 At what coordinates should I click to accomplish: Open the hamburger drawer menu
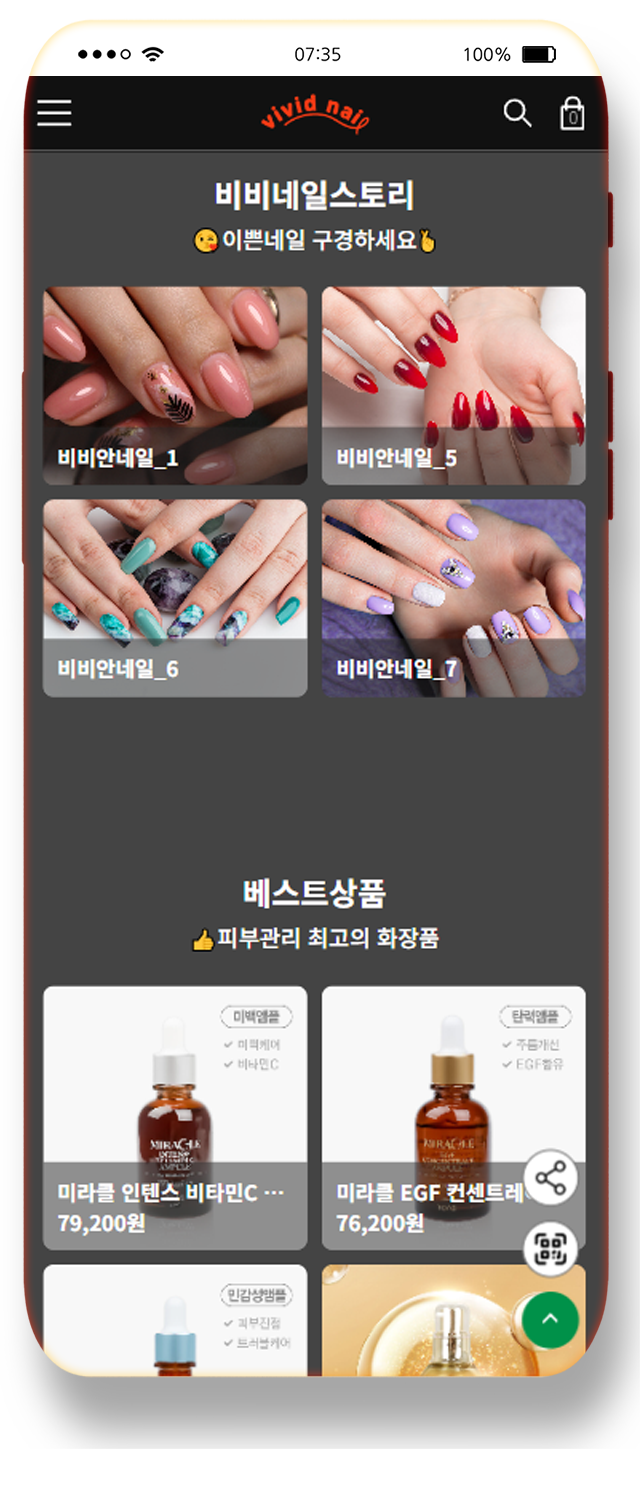[x=54, y=113]
